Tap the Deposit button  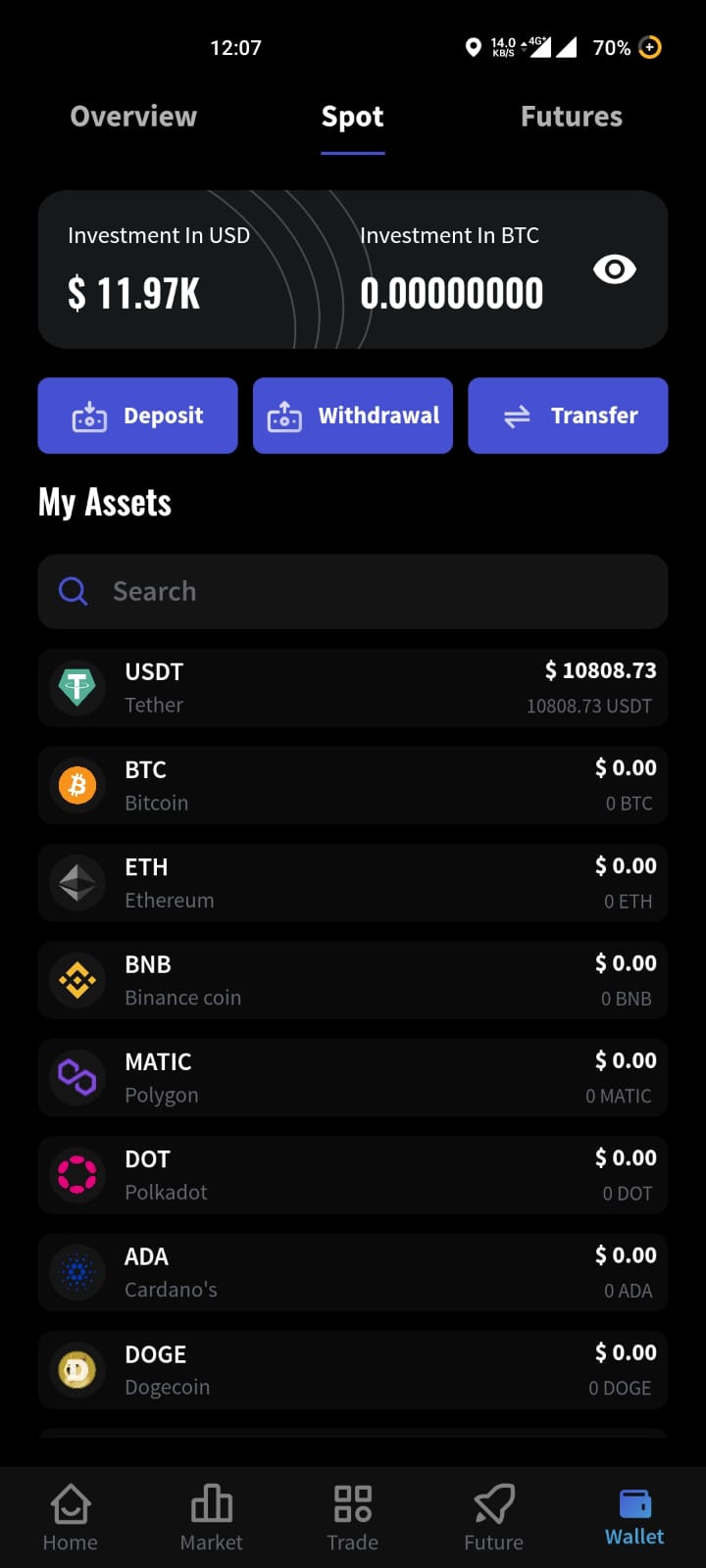point(137,416)
